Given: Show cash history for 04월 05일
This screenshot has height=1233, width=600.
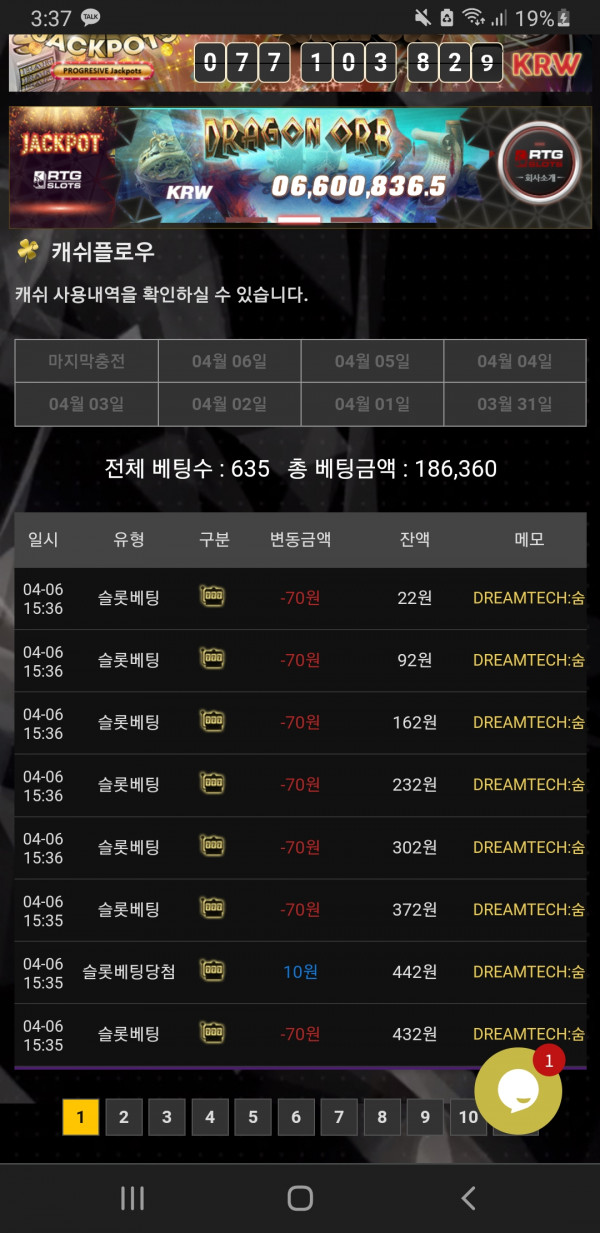Looking at the screenshot, I should (372, 361).
